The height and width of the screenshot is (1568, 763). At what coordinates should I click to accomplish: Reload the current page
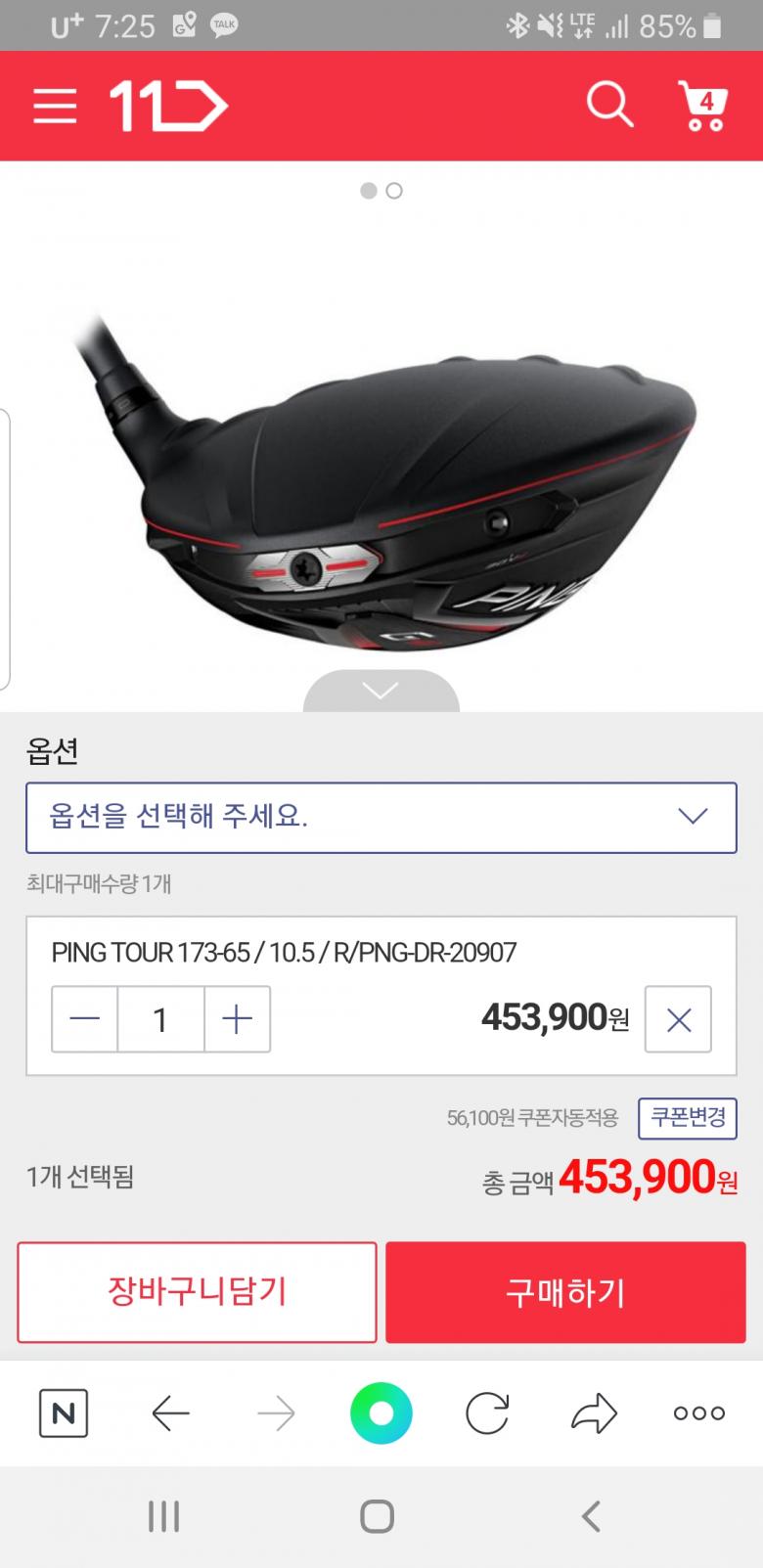point(487,1413)
